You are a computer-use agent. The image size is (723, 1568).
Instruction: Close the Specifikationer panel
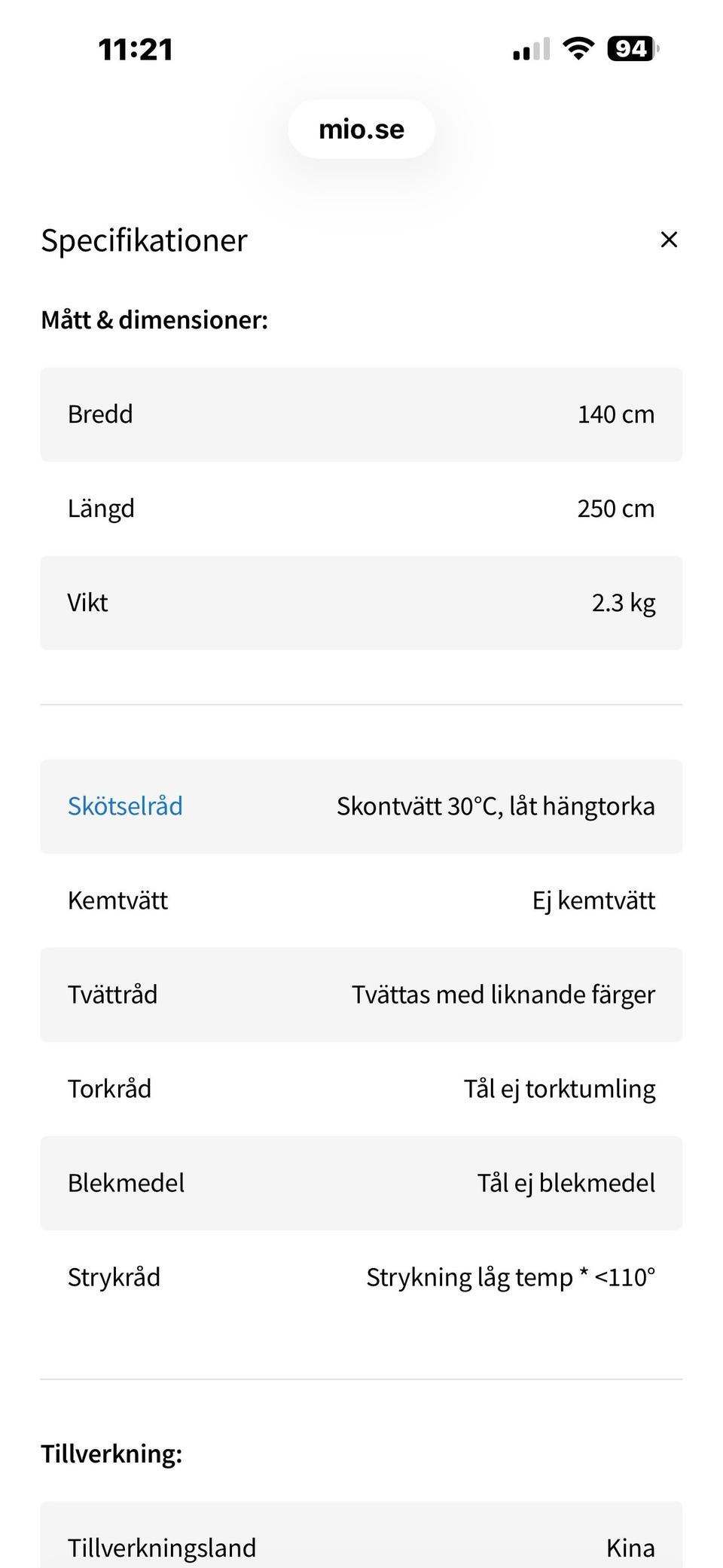click(x=669, y=240)
